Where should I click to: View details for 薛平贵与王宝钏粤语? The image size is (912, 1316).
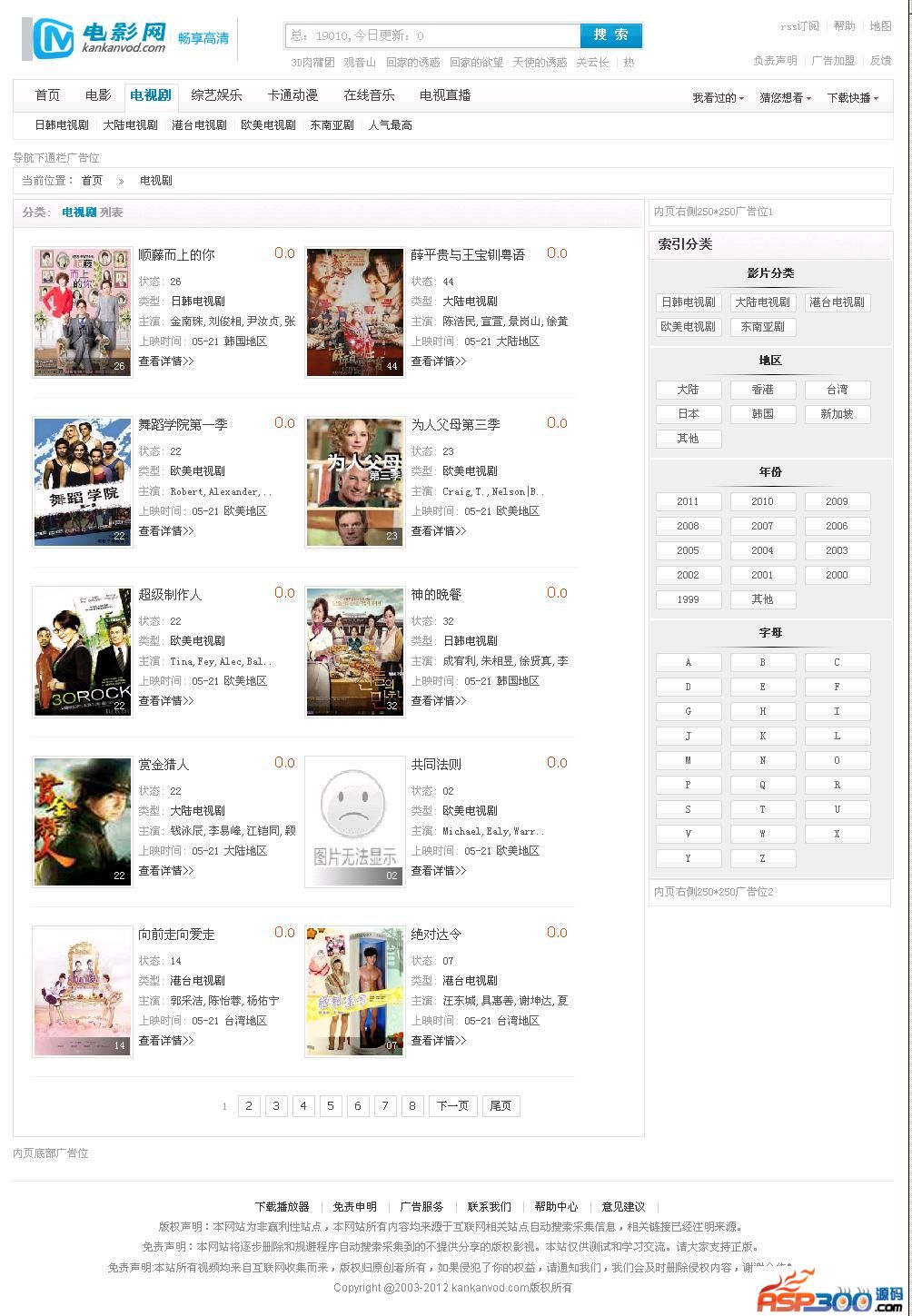438,361
